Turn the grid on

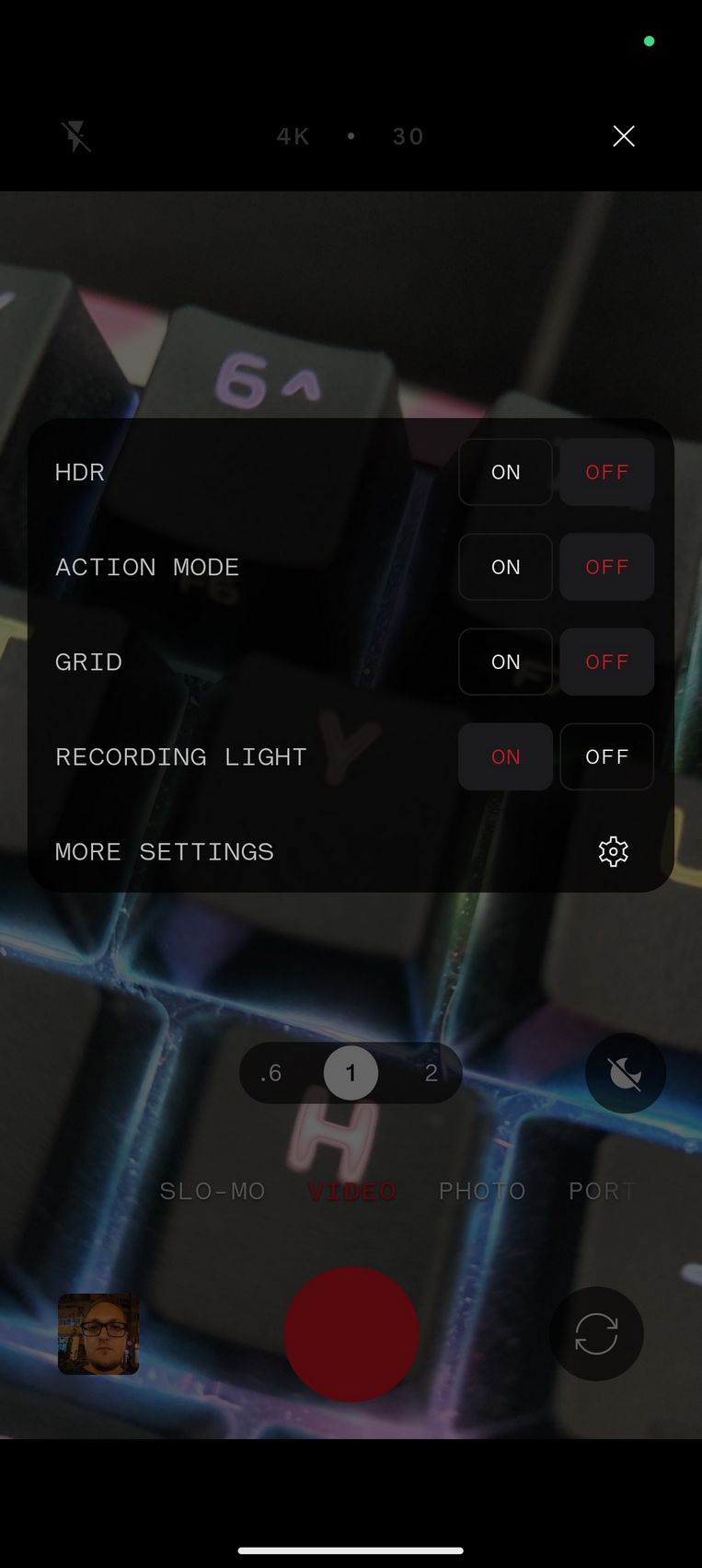505,662
